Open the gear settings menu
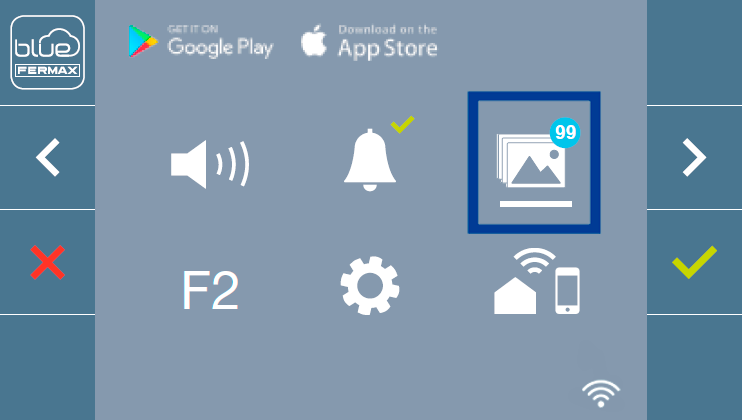 (x=369, y=286)
